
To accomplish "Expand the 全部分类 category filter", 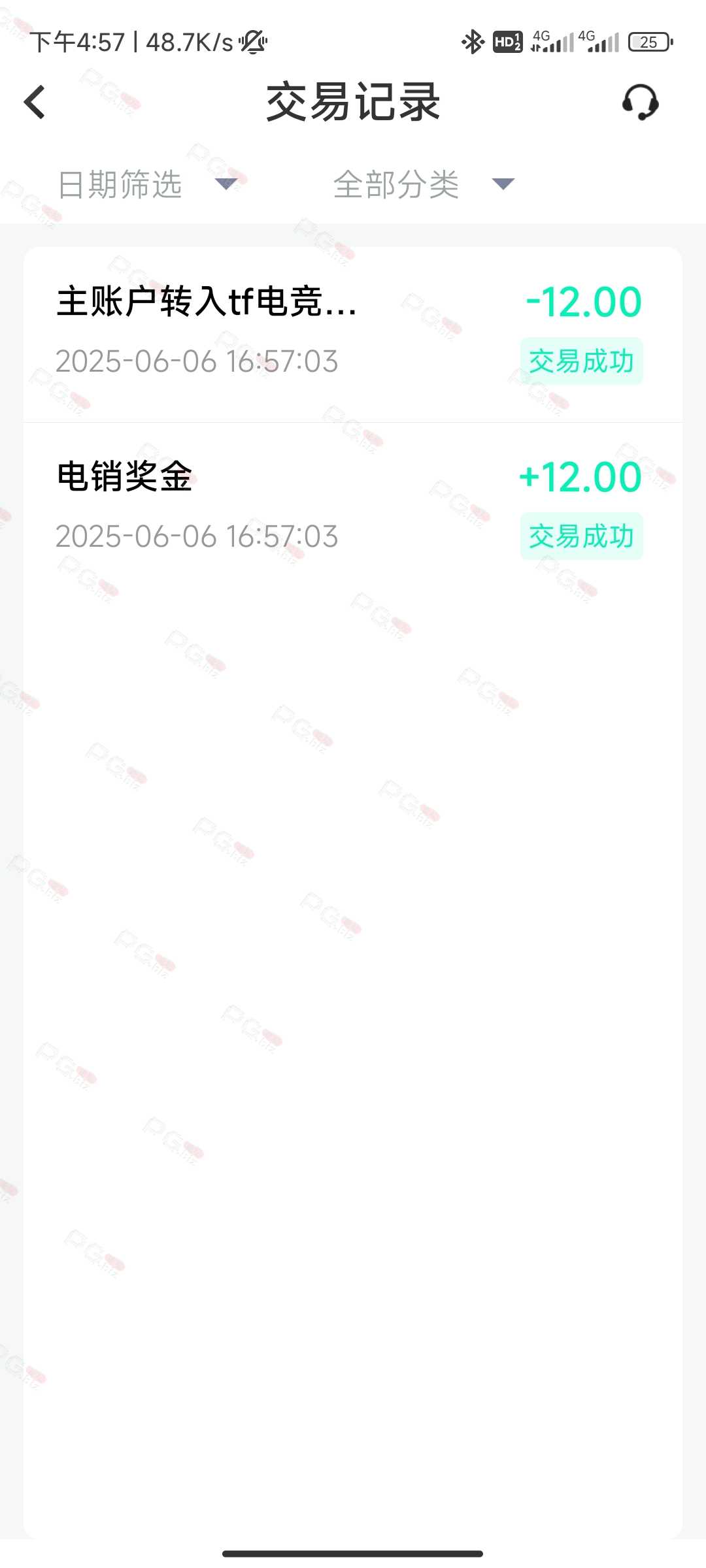I will pyautogui.click(x=424, y=184).
